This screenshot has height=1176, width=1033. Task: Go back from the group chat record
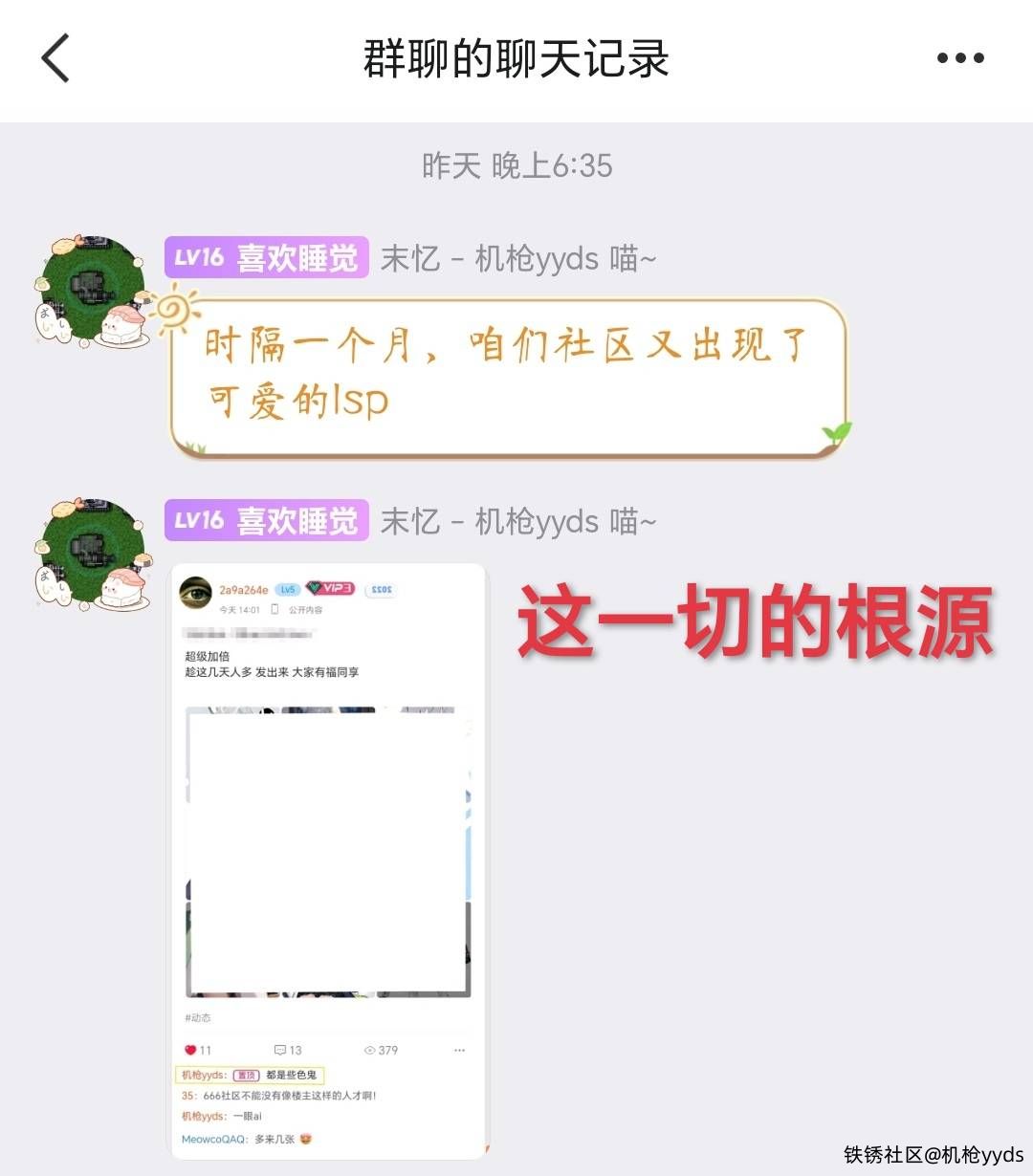point(55,58)
